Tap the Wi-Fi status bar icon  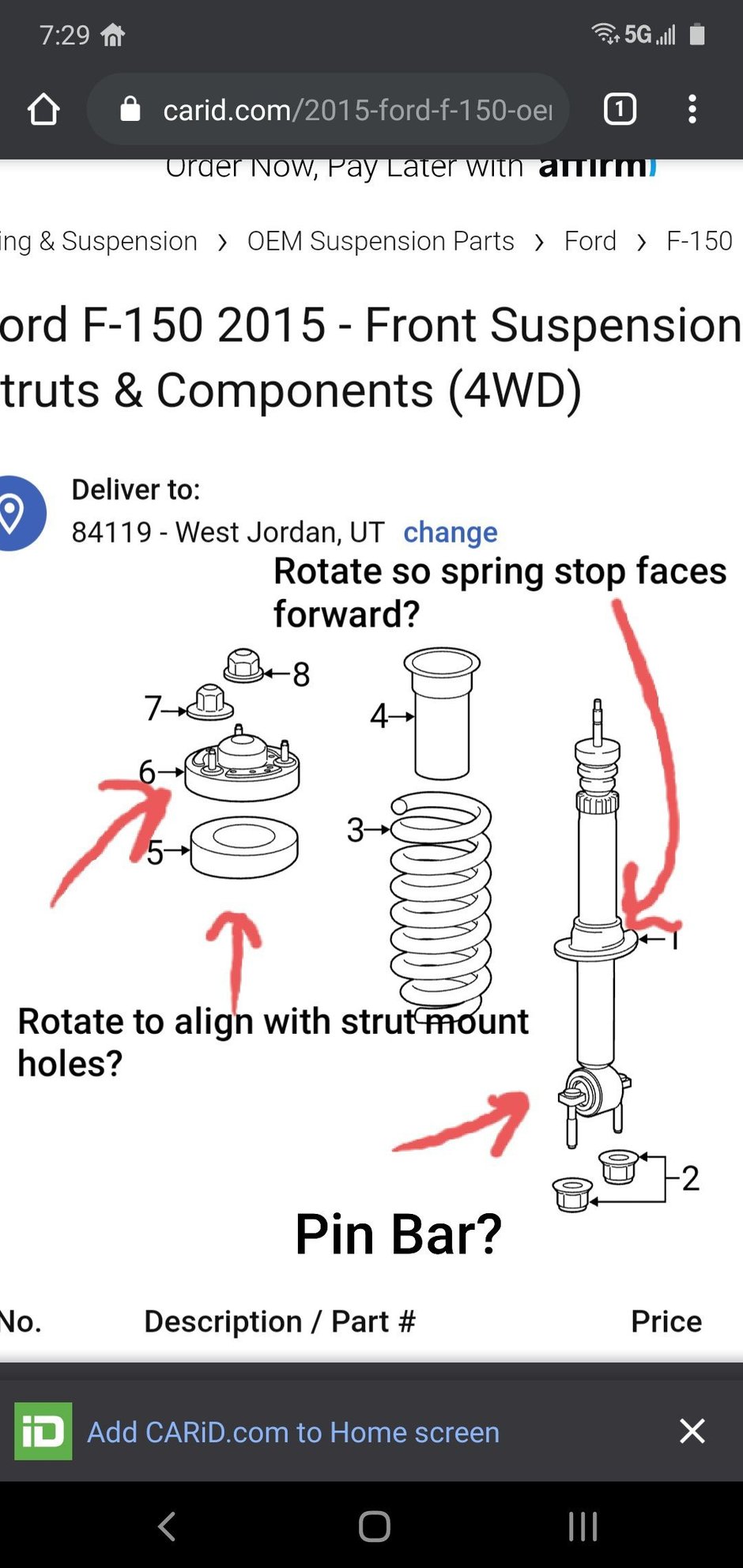[x=605, y=33]
